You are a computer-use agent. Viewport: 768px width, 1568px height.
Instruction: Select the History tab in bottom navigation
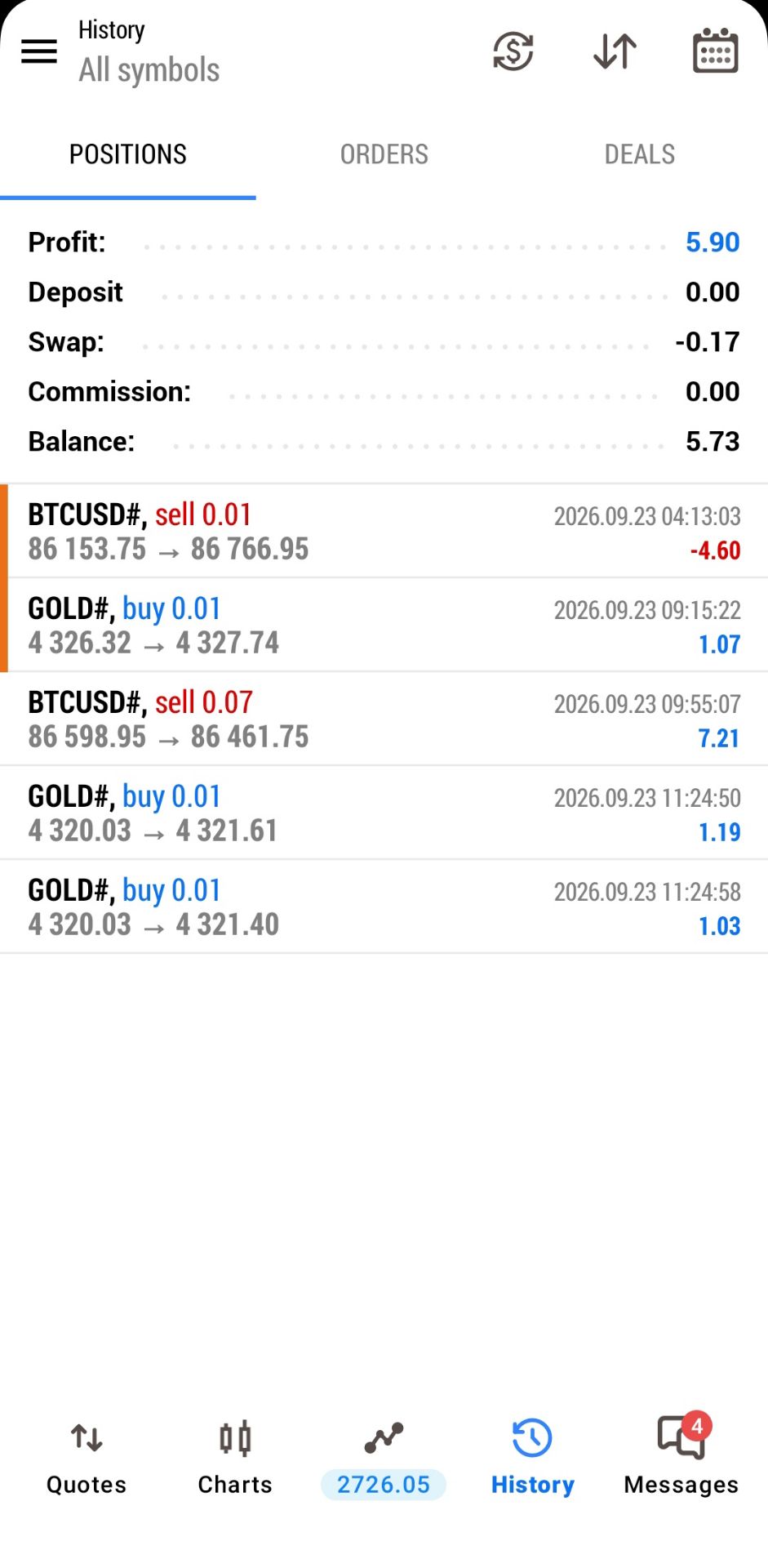[x=532, y=1459]
